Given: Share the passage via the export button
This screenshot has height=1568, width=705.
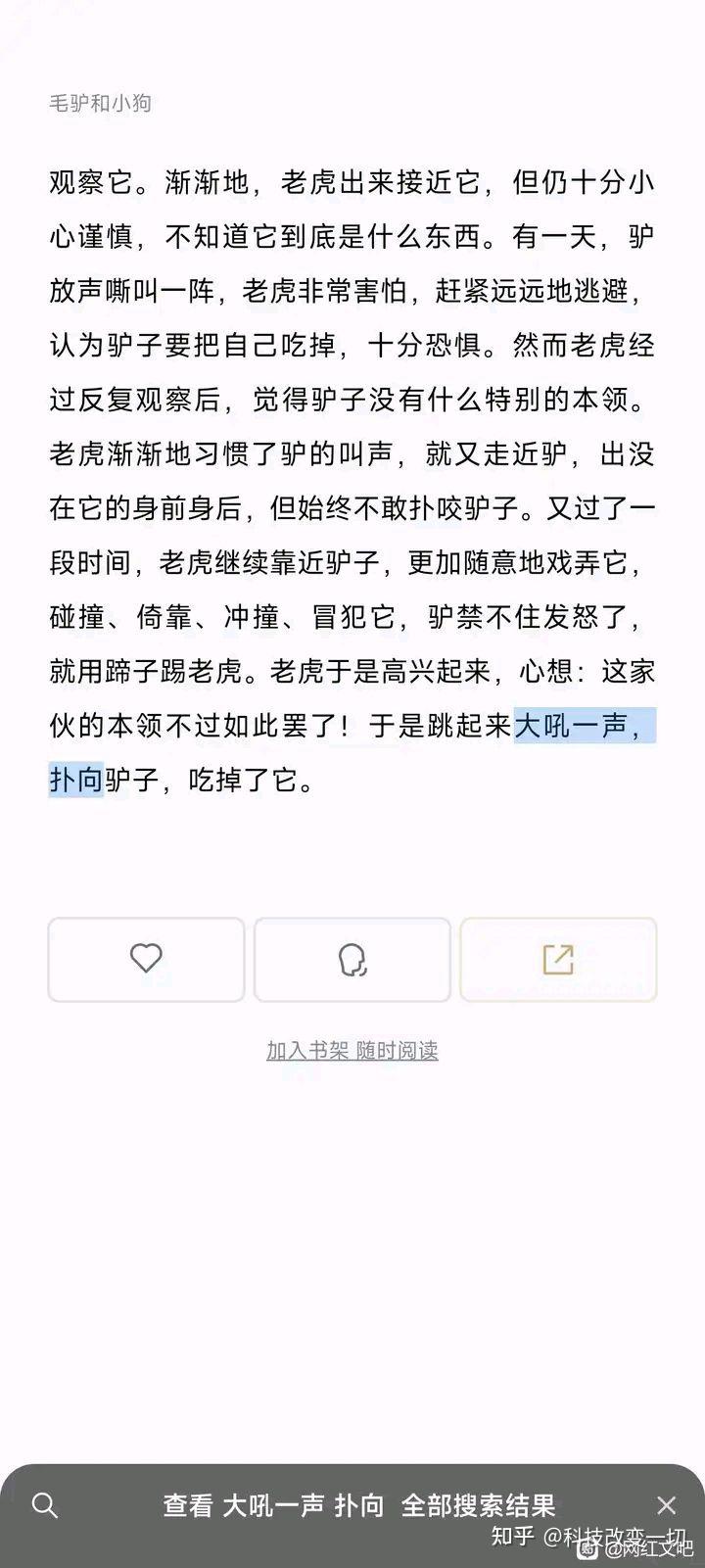Looking at the screenshot, I should coord(558,959).
